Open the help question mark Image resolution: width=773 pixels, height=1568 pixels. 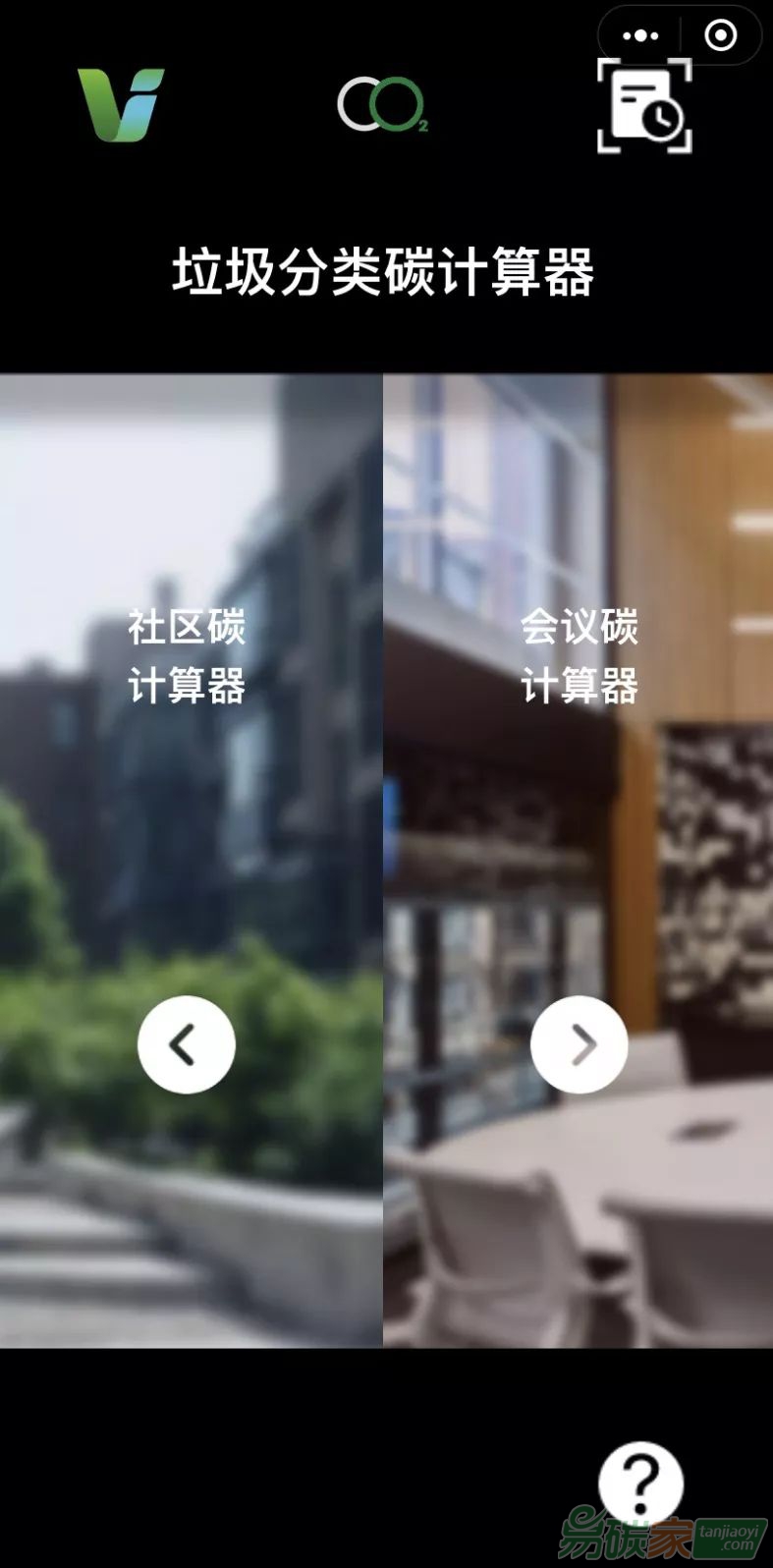[x=640, y=1483]
